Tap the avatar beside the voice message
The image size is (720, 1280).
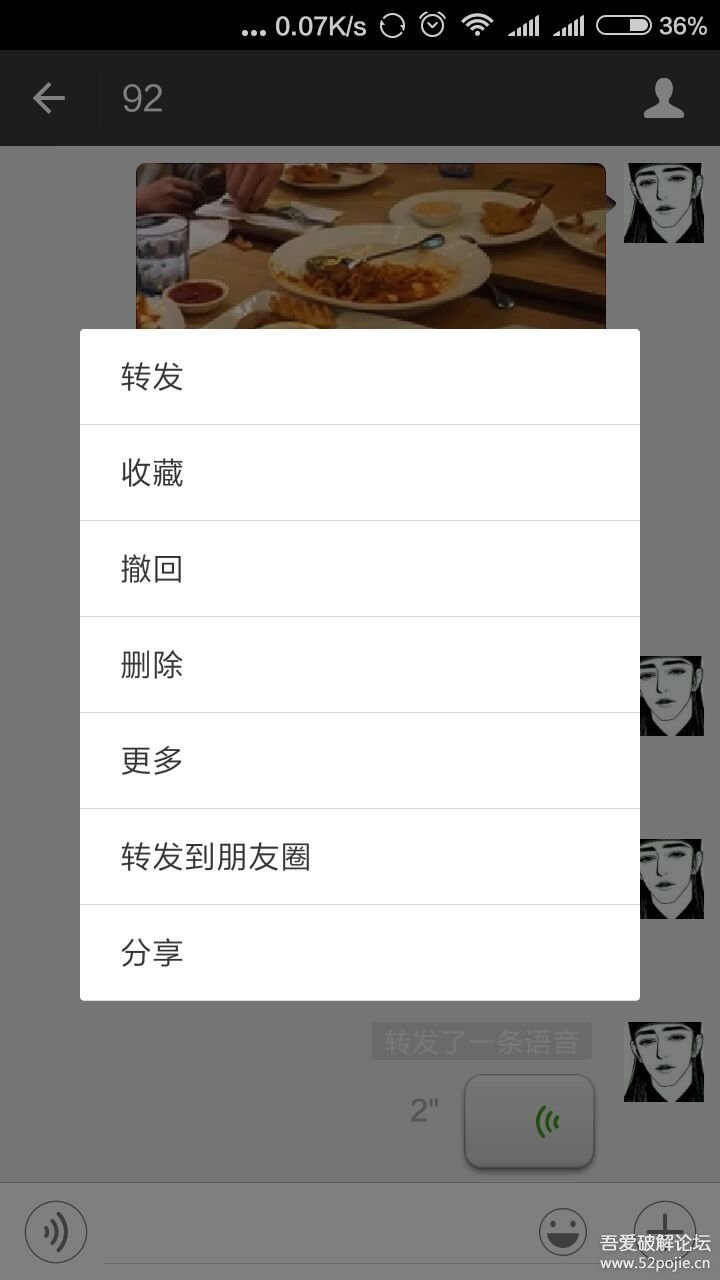(x=663, y=1061)
